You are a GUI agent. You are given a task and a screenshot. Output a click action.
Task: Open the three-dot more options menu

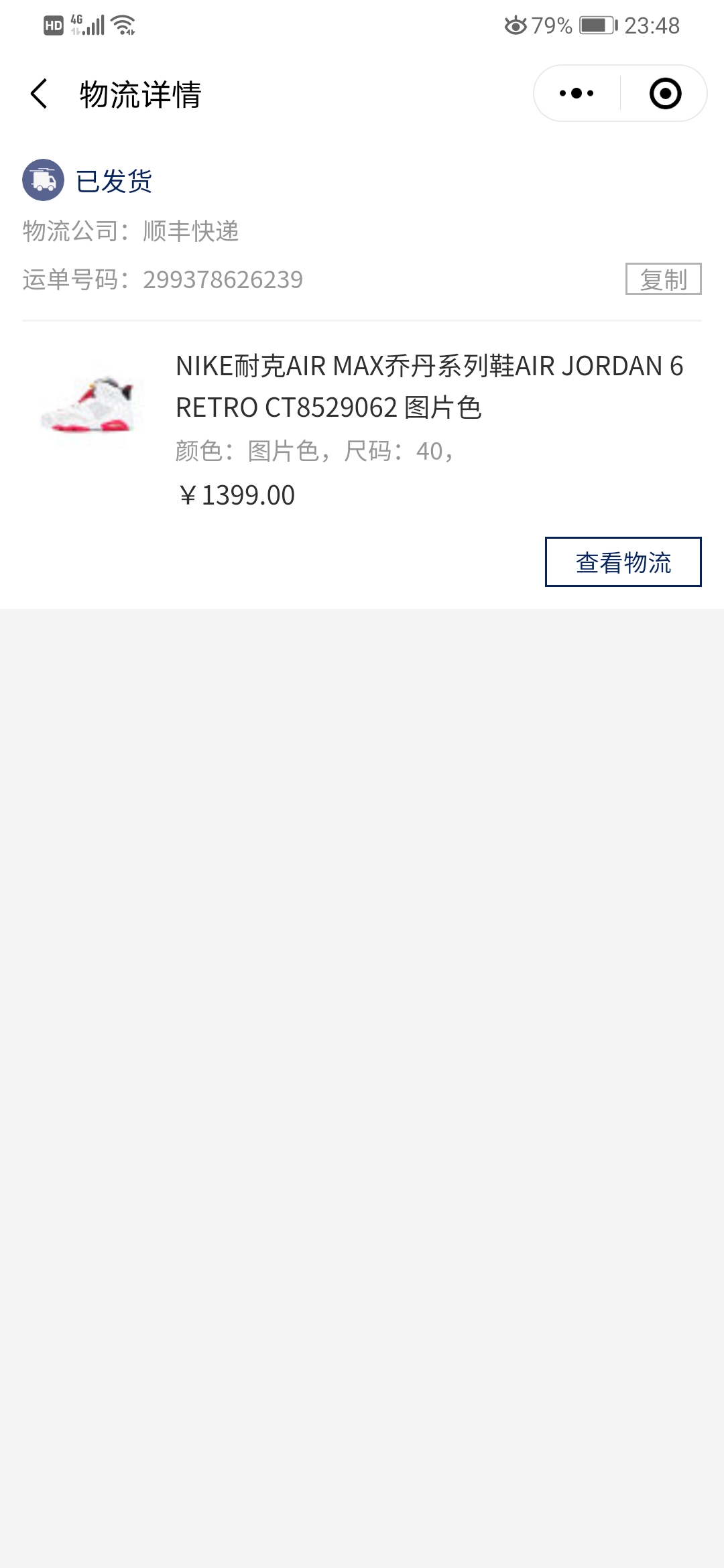click(x=575, y=94)
